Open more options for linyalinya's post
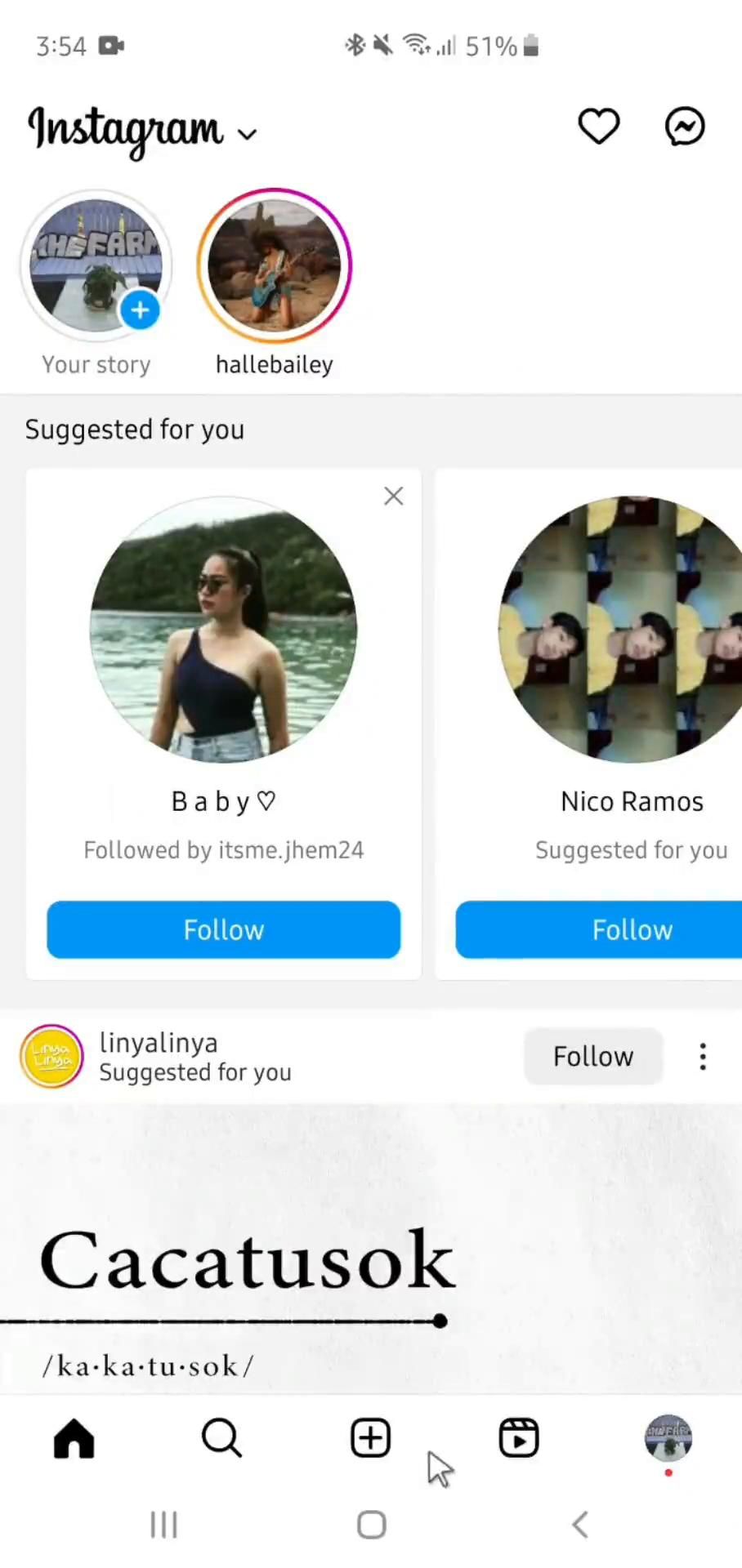Screen dimensions: 742x1568 [x=703, y=1057]
